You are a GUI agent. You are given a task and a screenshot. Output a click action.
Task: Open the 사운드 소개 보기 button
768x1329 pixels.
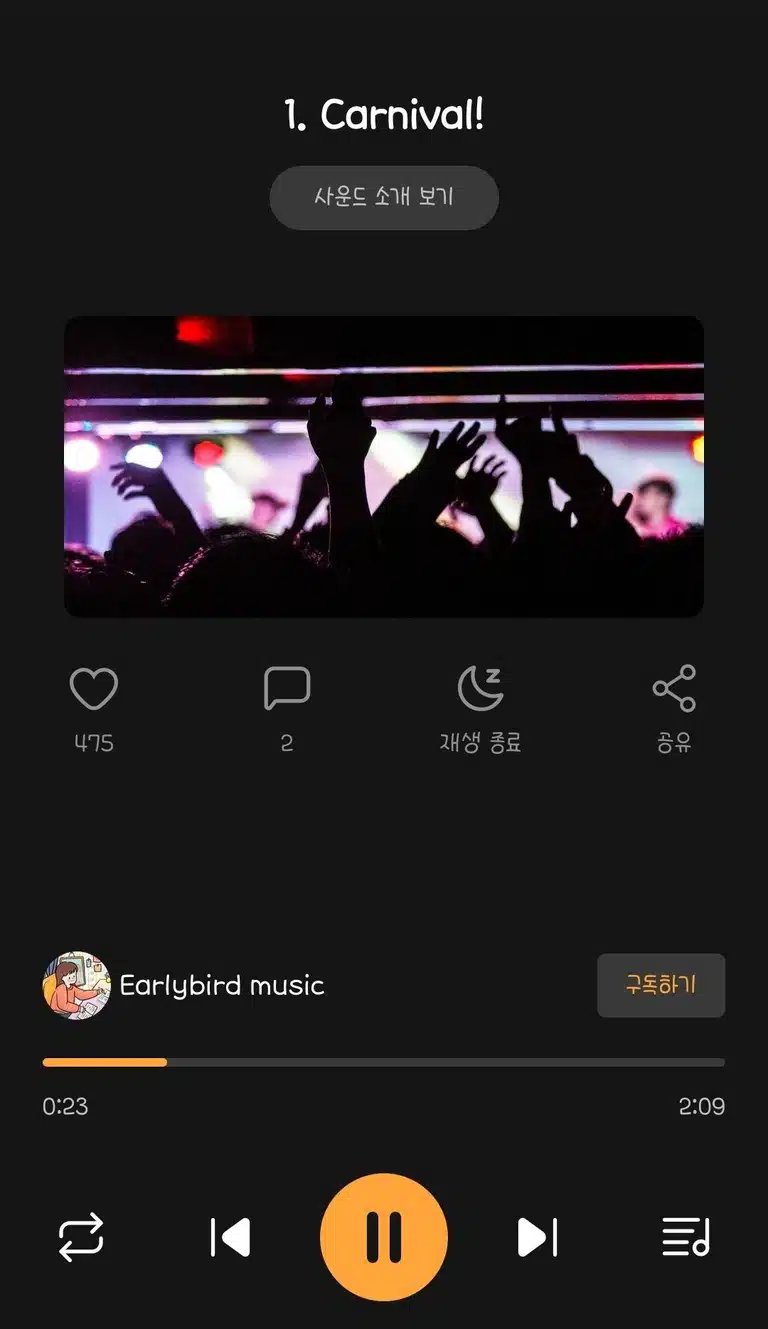384,197
